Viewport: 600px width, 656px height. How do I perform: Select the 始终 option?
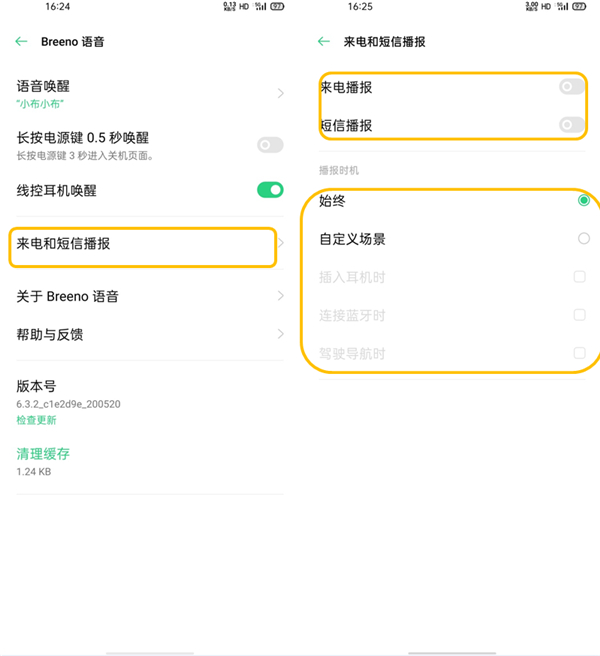point(584,200)
